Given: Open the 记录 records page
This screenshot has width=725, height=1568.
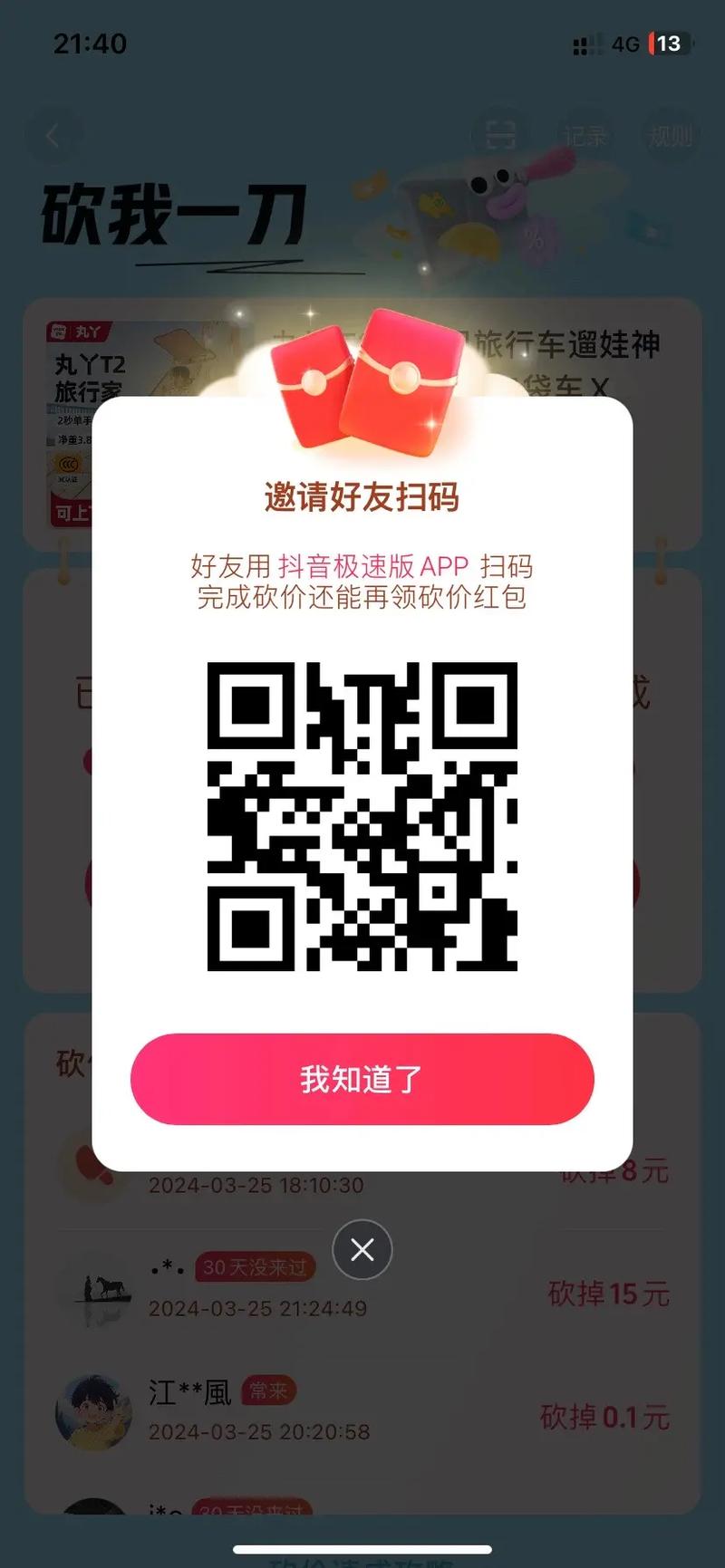Looking at the screenshot, I should pyautogui.click(x=585, y=134).
